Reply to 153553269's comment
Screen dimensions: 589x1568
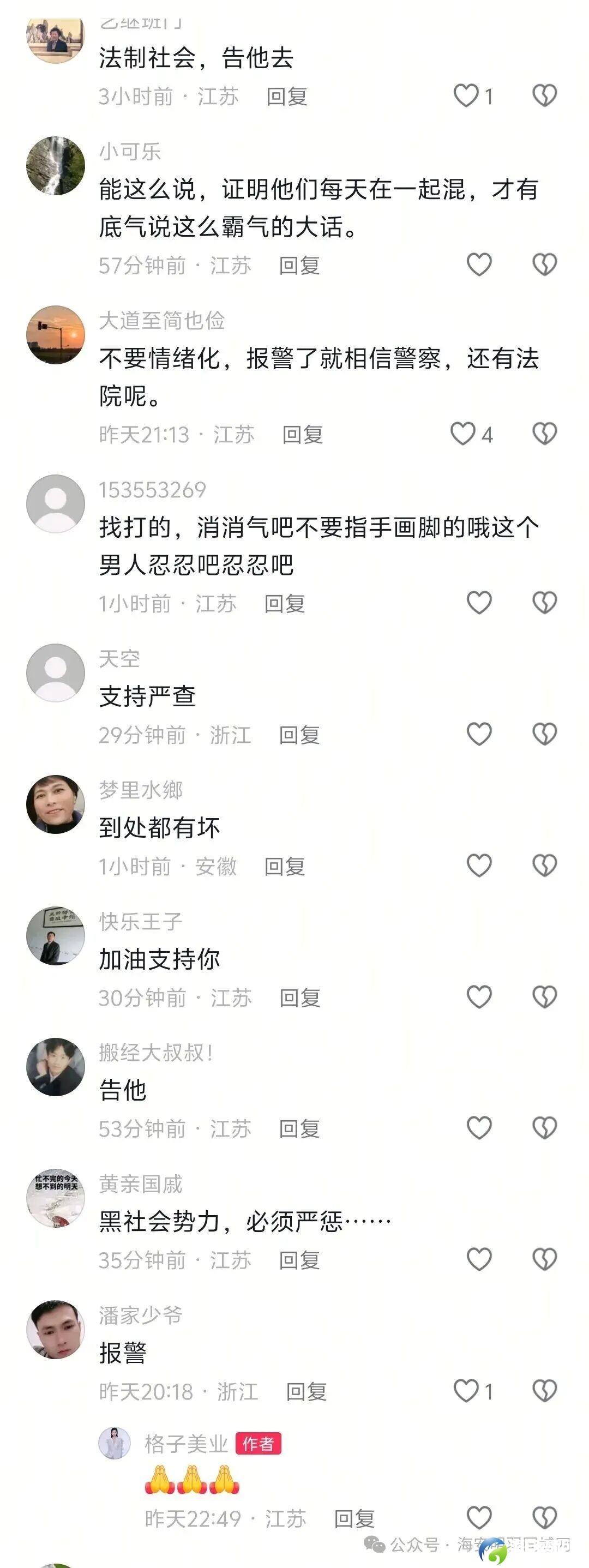tap(285, 604)
